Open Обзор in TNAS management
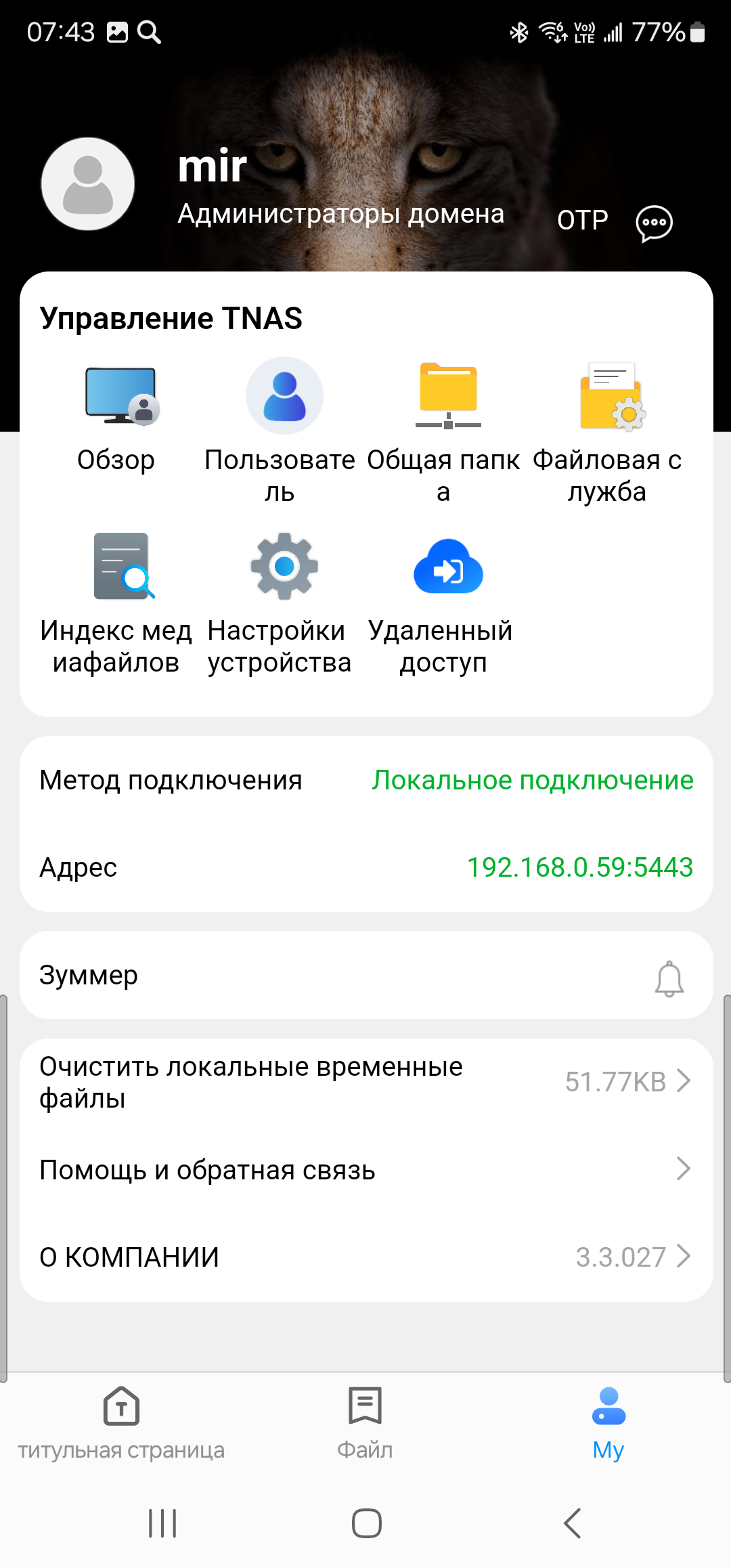The image size is (731, 1568). [x=116, y=418]
